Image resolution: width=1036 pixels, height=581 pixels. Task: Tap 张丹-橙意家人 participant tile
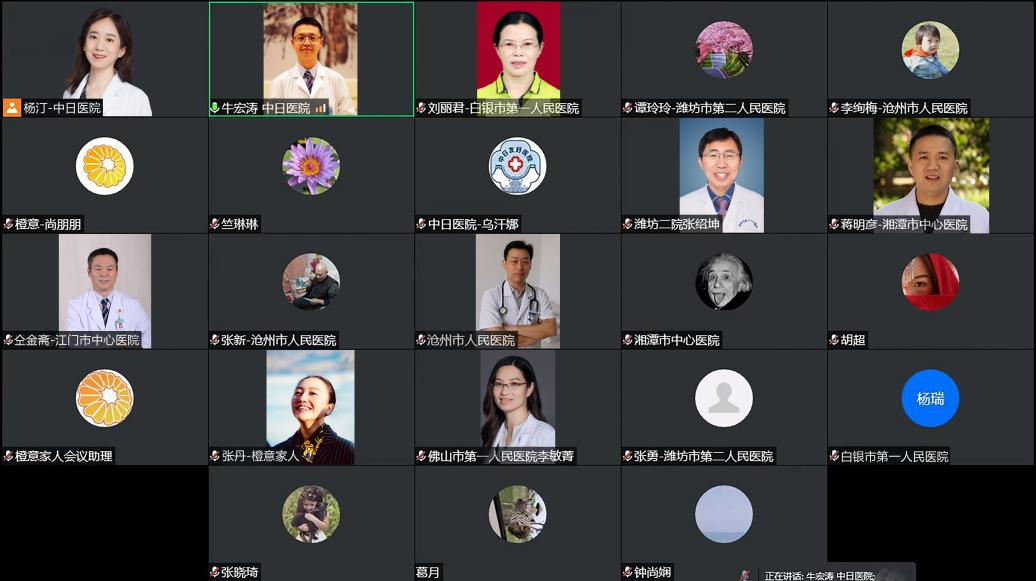[x=311, y=406]
